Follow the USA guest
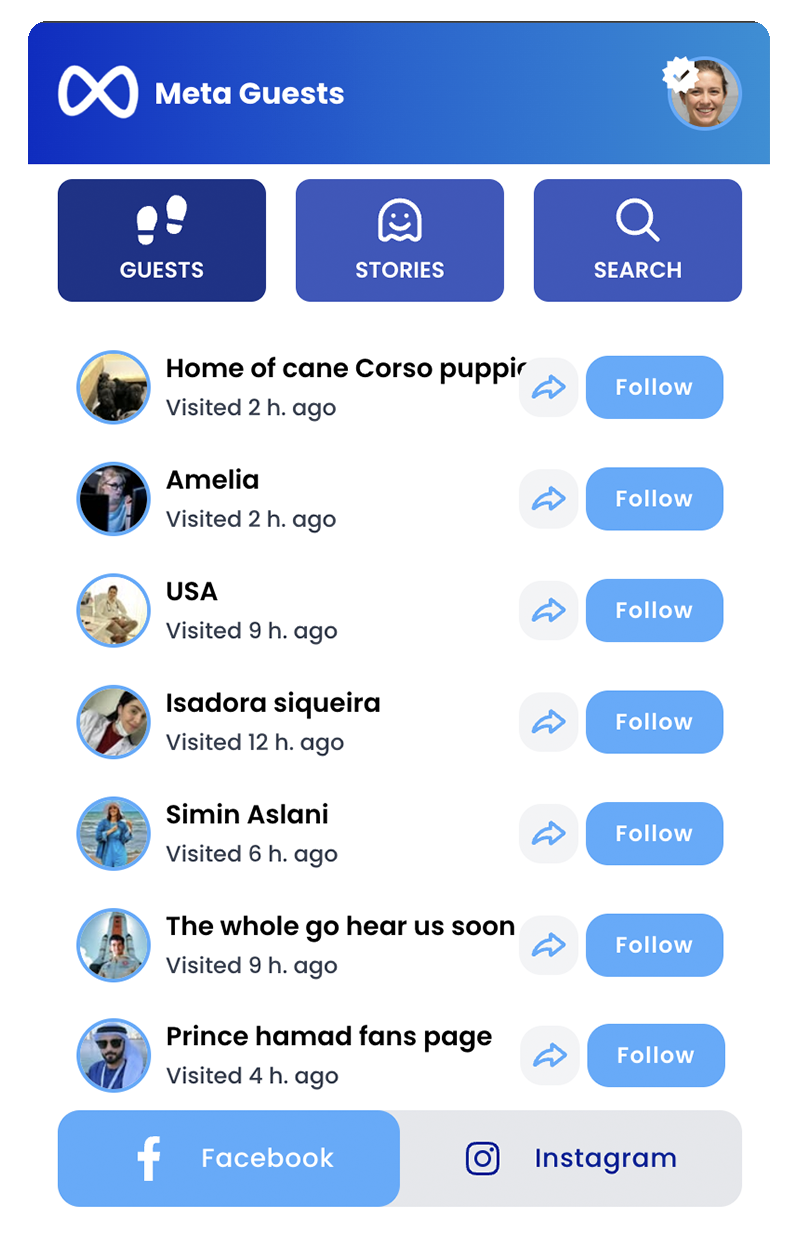Image resolution: width=793 pixels, height=1235 pixels. [x=654, y=610]
